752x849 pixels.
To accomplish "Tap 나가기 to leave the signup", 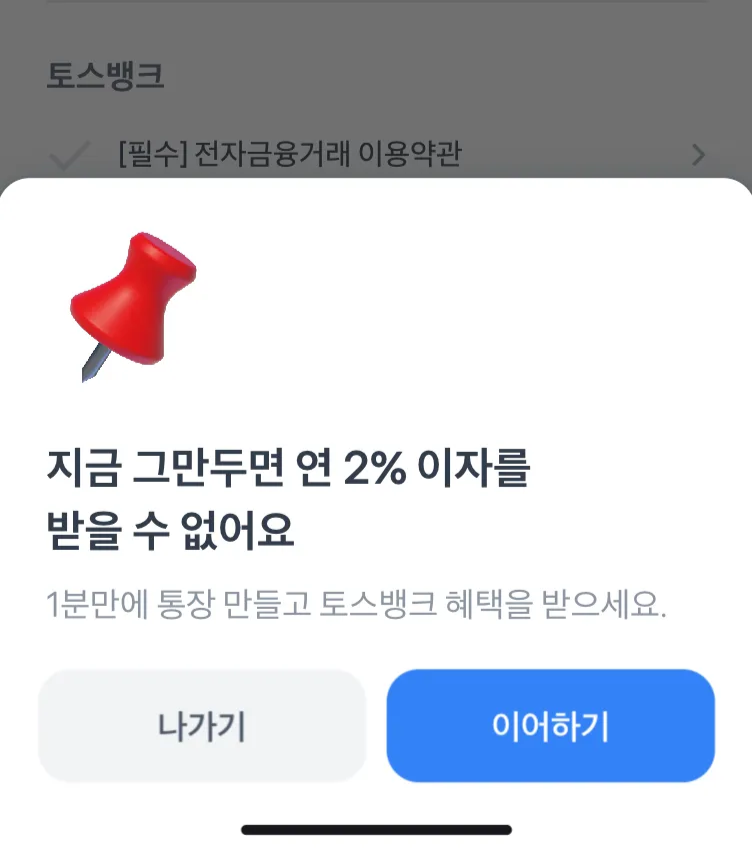I will point(202,726).
